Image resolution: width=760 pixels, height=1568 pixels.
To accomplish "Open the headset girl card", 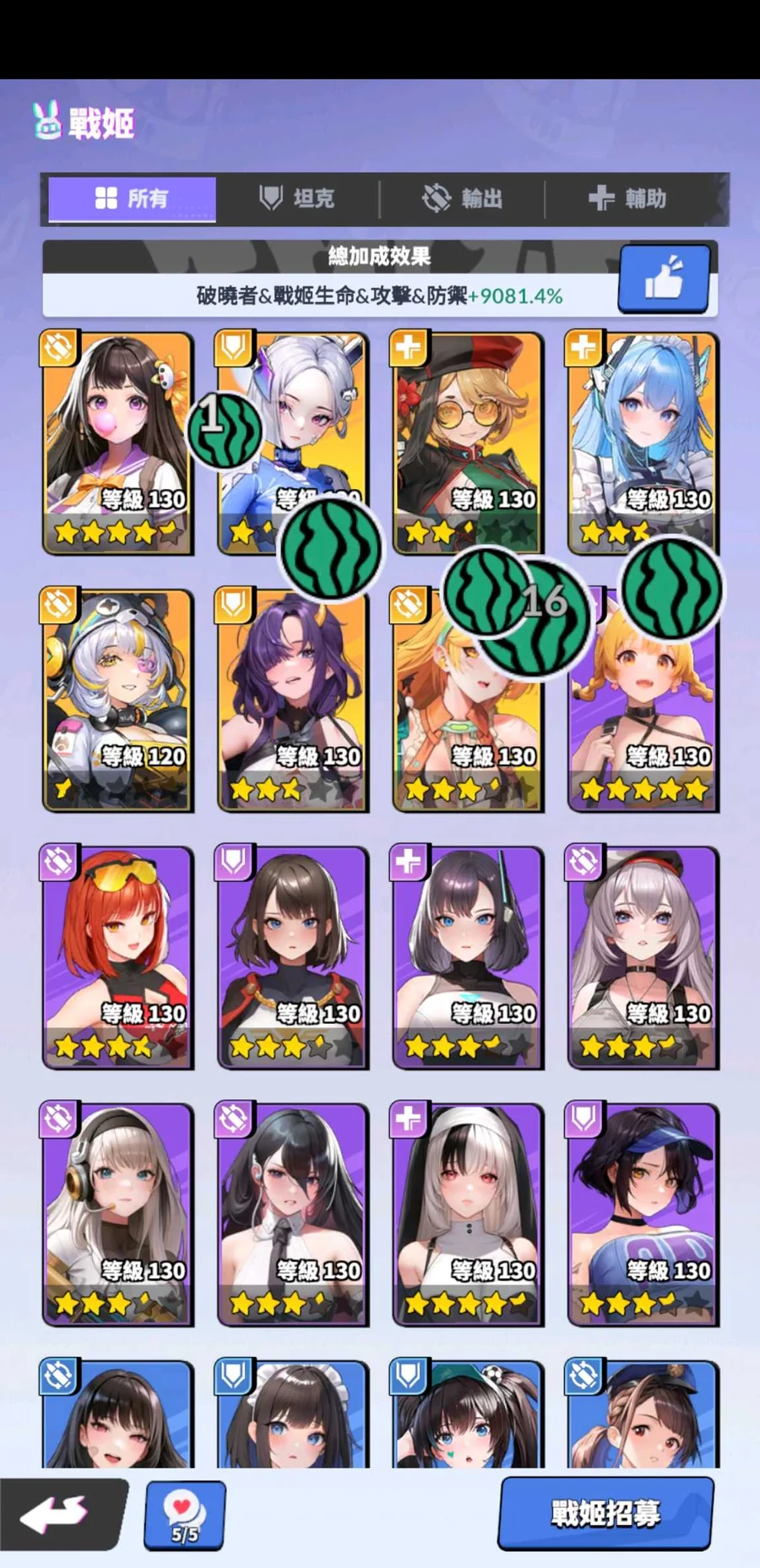I will click(x=117, y=1214).
